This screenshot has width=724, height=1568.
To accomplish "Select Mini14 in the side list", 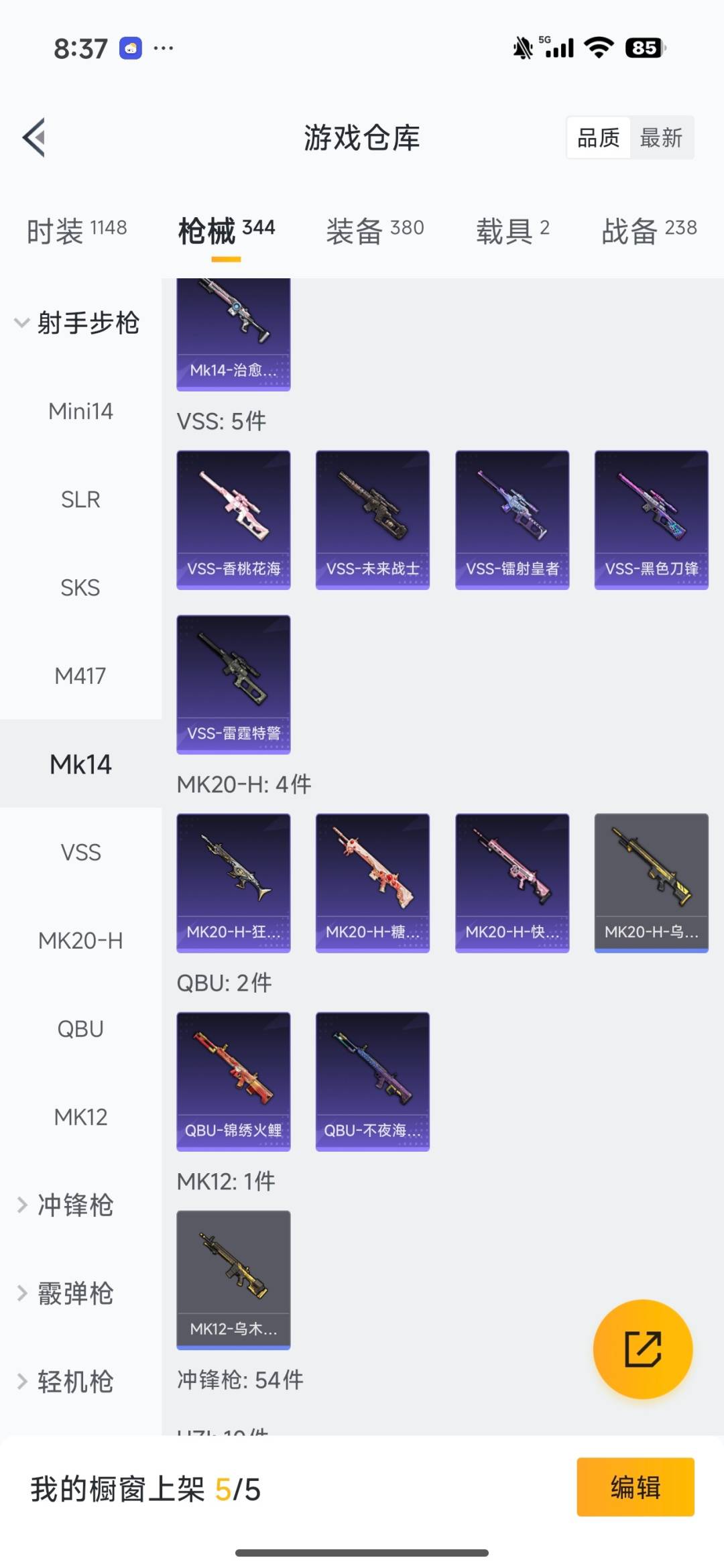I will [80, 411].
